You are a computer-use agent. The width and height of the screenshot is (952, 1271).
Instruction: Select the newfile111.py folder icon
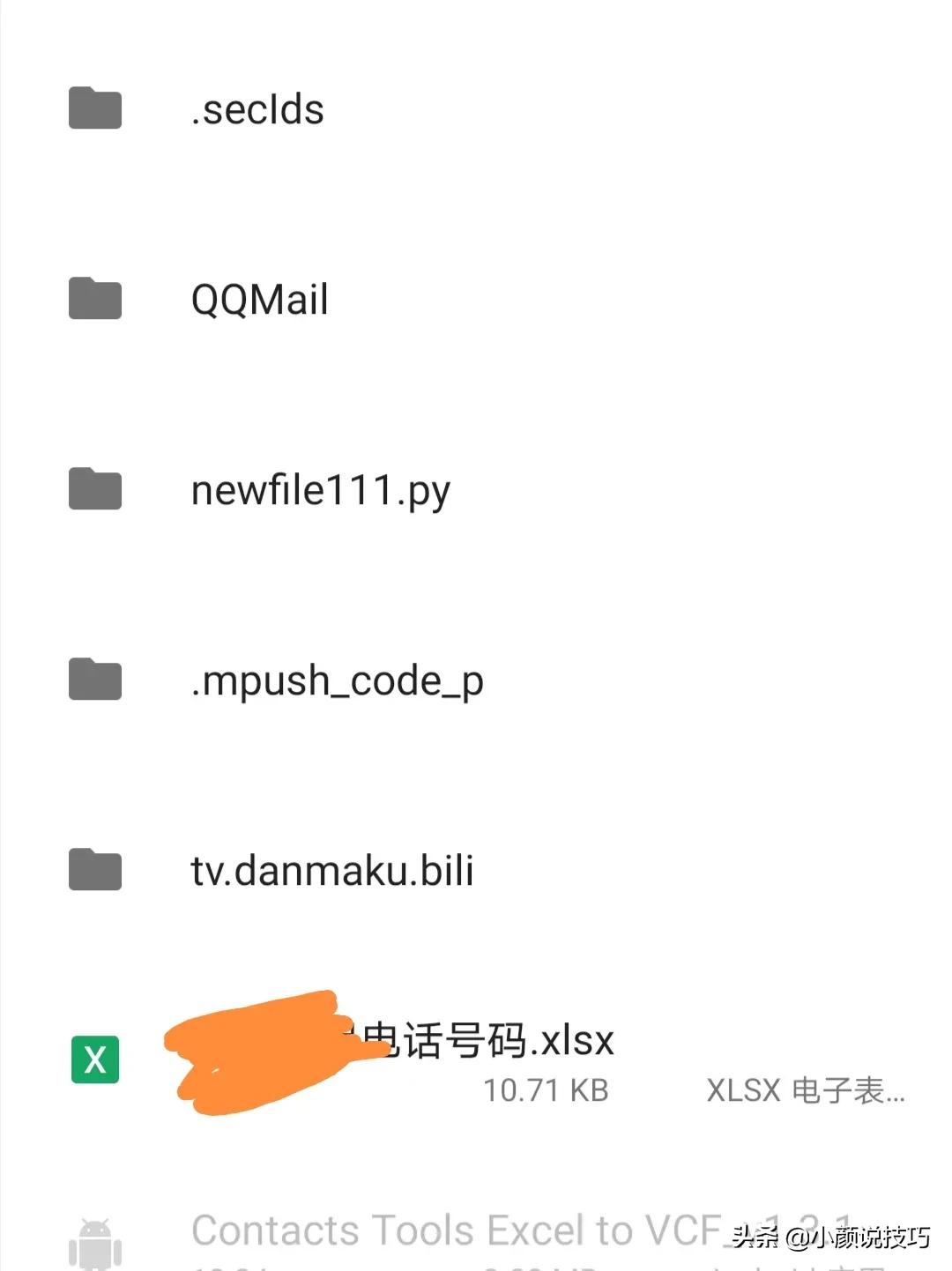click(93, 489)
